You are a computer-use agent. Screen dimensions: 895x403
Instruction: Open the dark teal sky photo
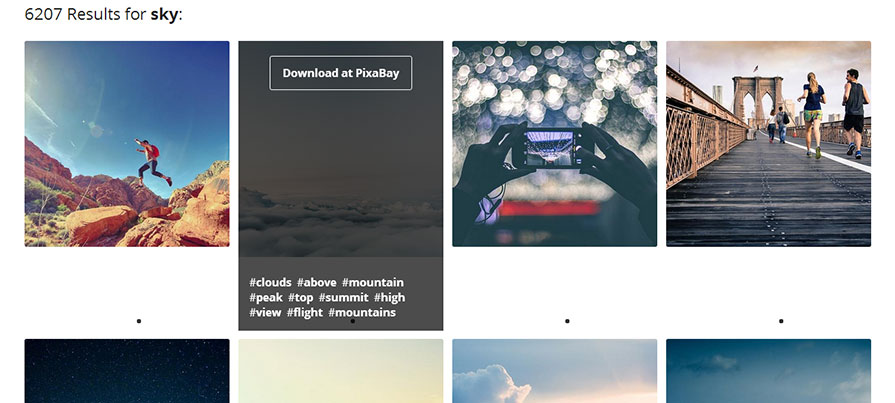[768, 372]
